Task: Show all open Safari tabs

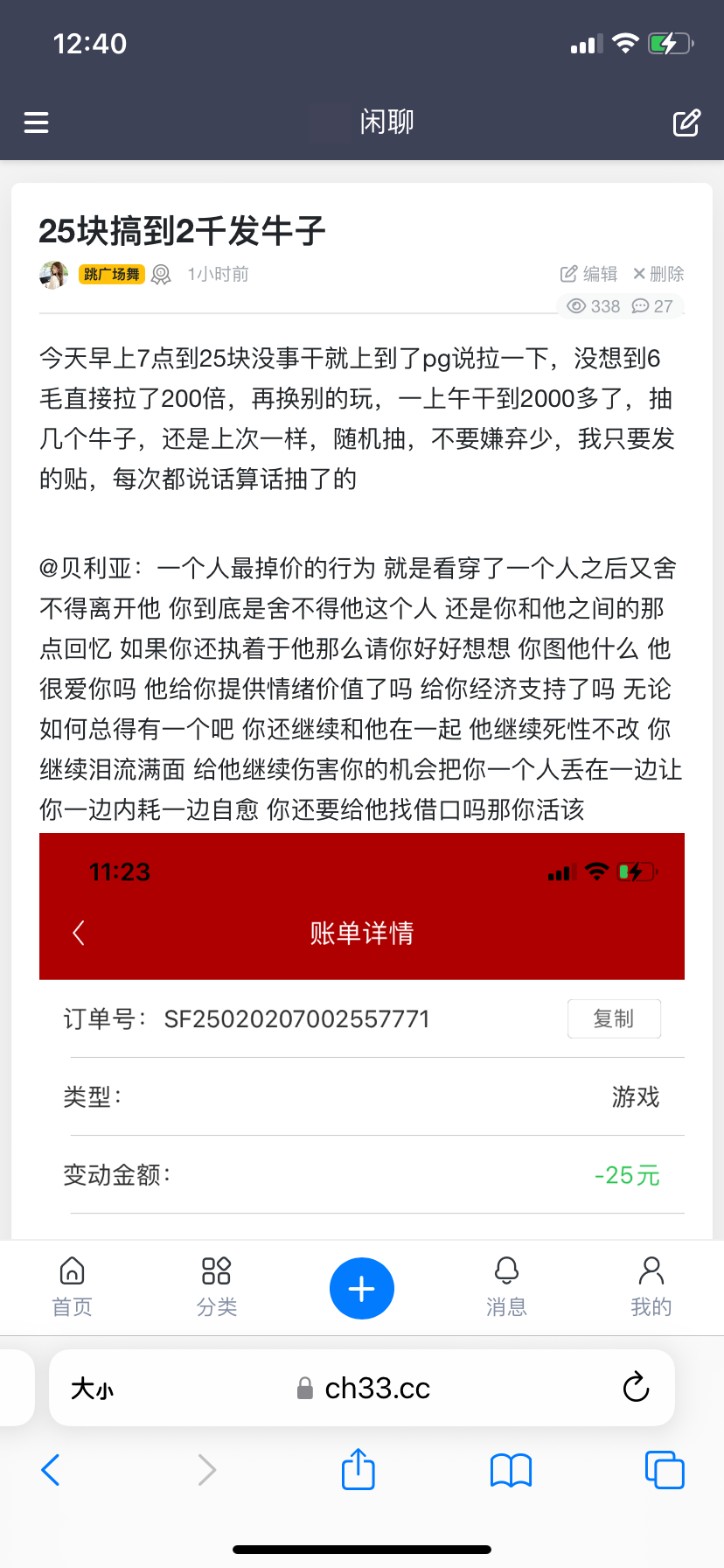Action: (x=665, y=1470)
